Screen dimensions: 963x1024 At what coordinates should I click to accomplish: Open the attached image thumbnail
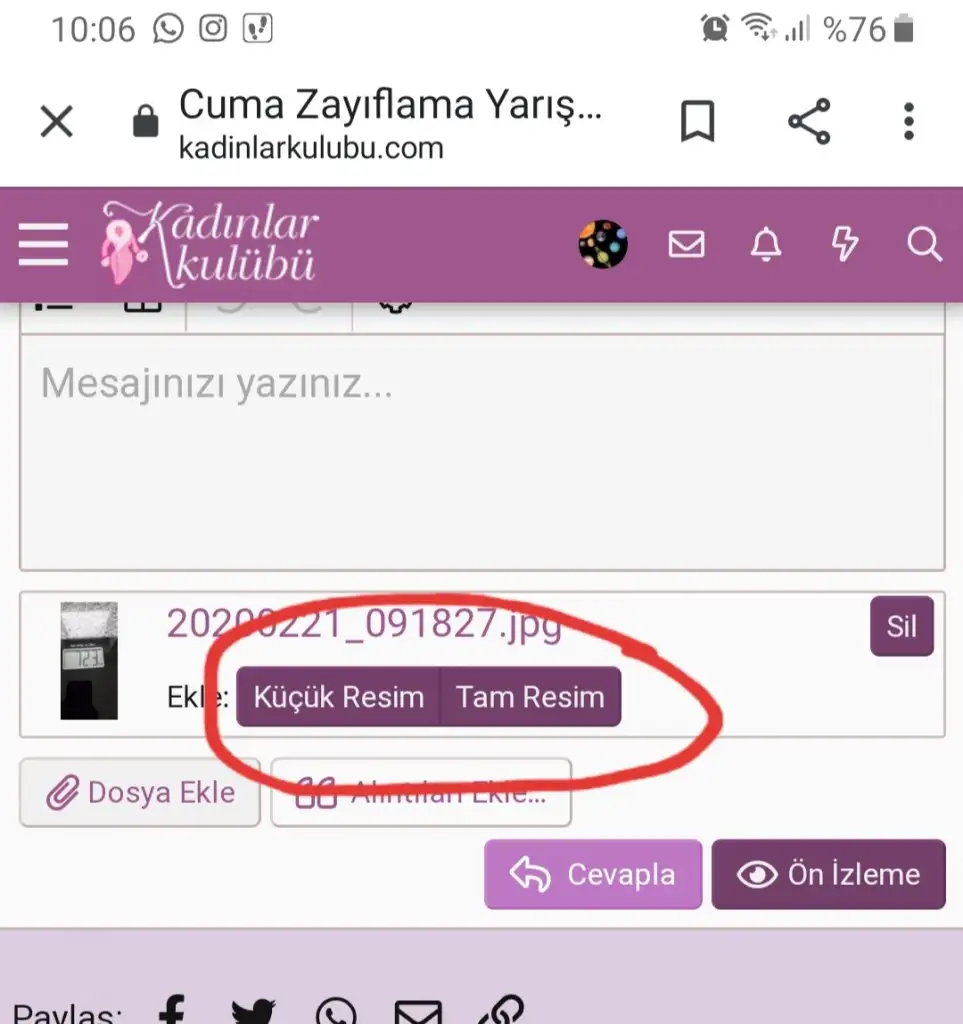[88, 661]
